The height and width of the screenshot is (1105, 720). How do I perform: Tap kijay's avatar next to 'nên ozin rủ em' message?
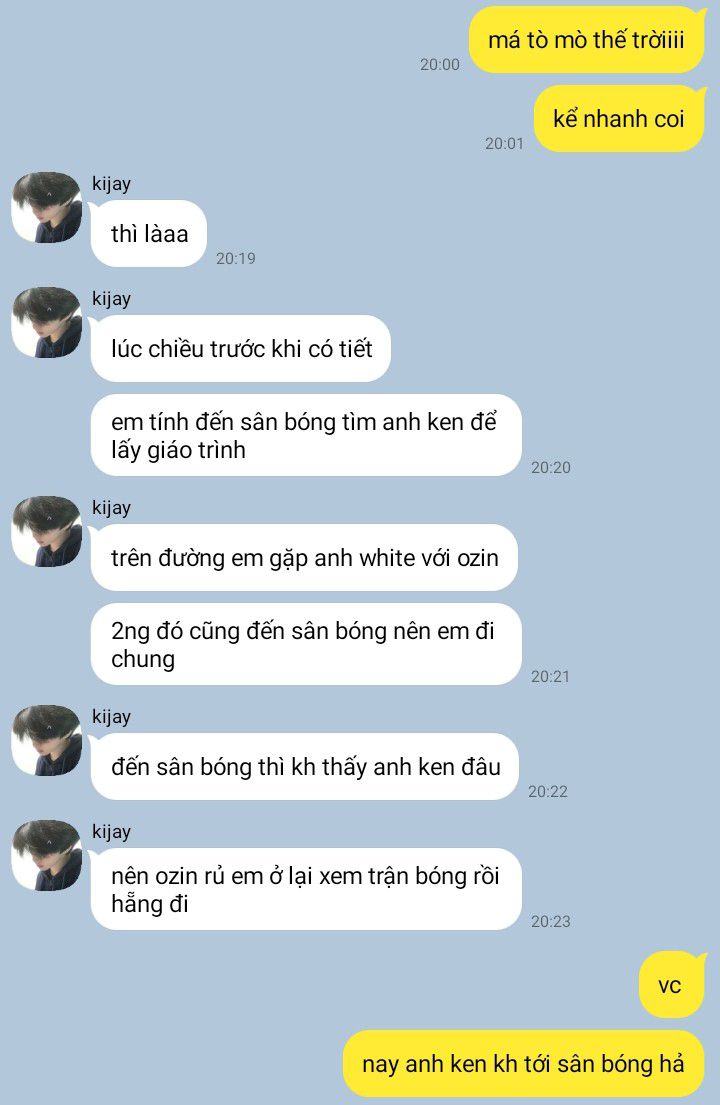(x=46, y=855)
